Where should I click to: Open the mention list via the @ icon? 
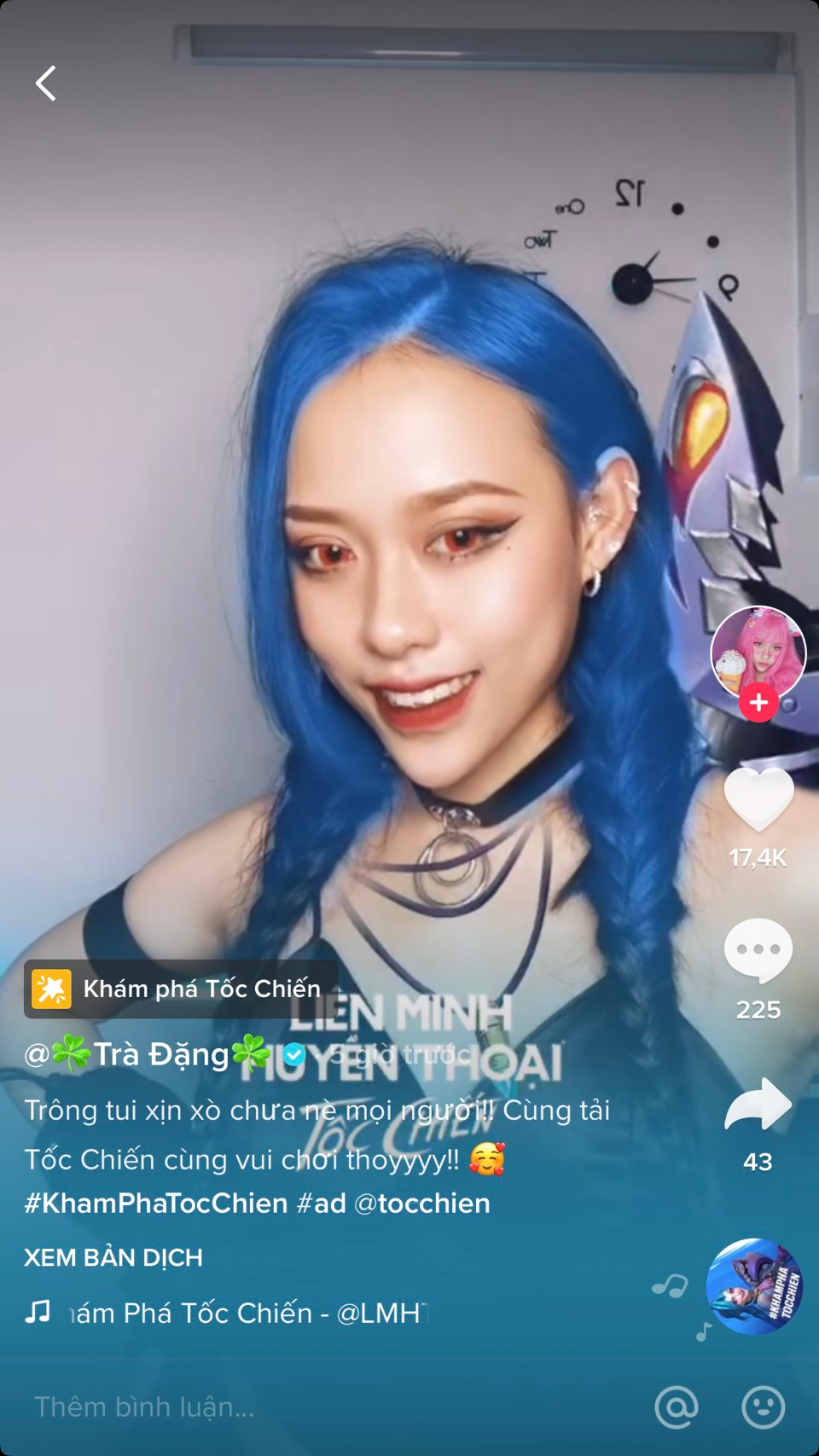(x=676, y=1404)
